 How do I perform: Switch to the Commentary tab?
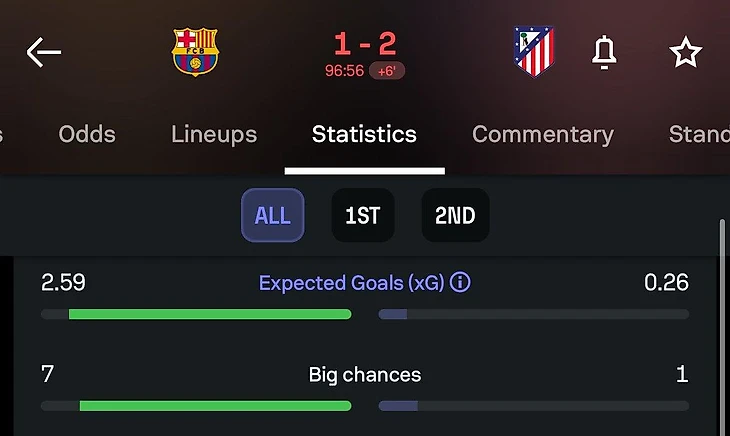542,134
